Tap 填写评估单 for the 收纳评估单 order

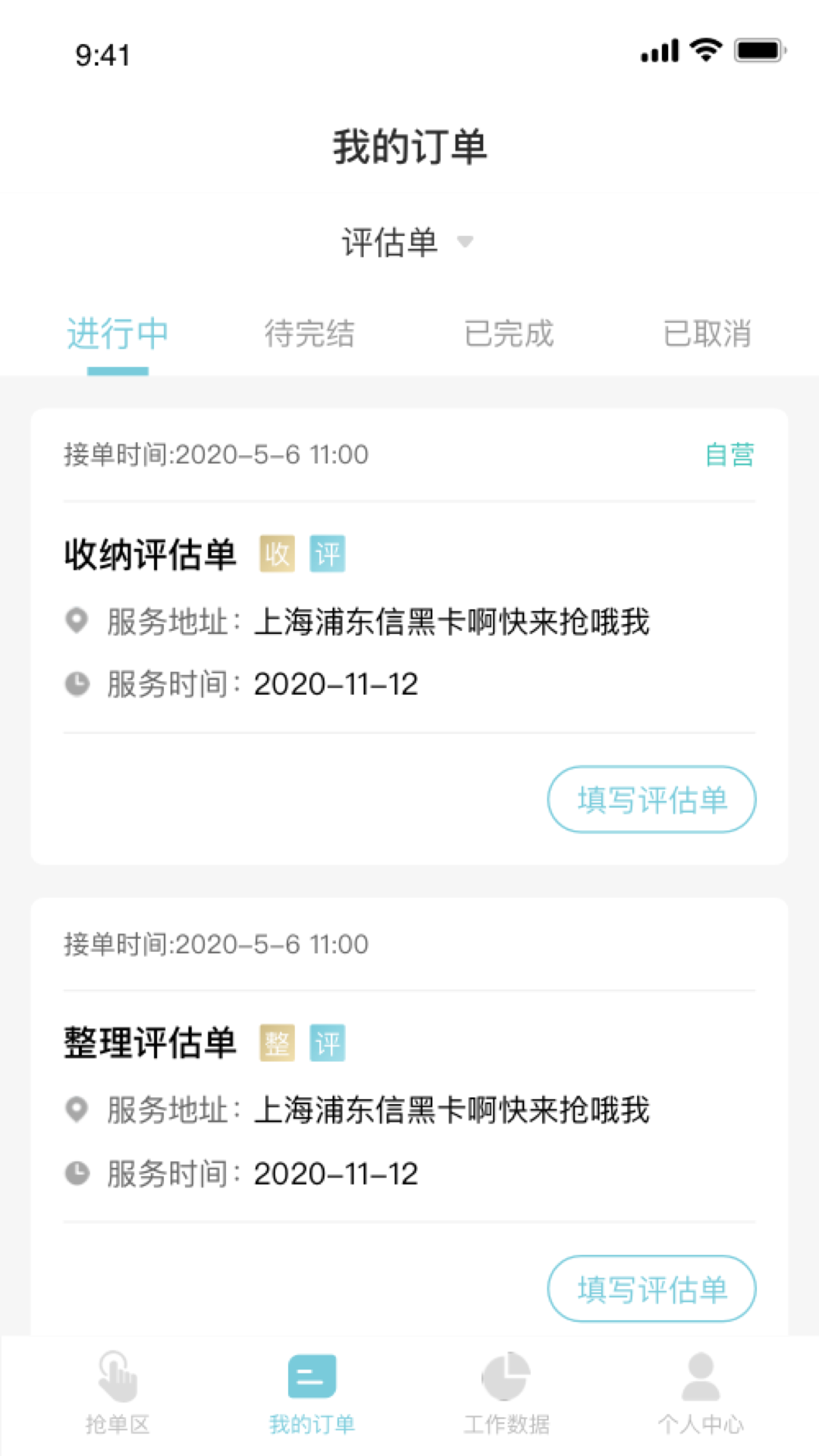coord(651,799)
